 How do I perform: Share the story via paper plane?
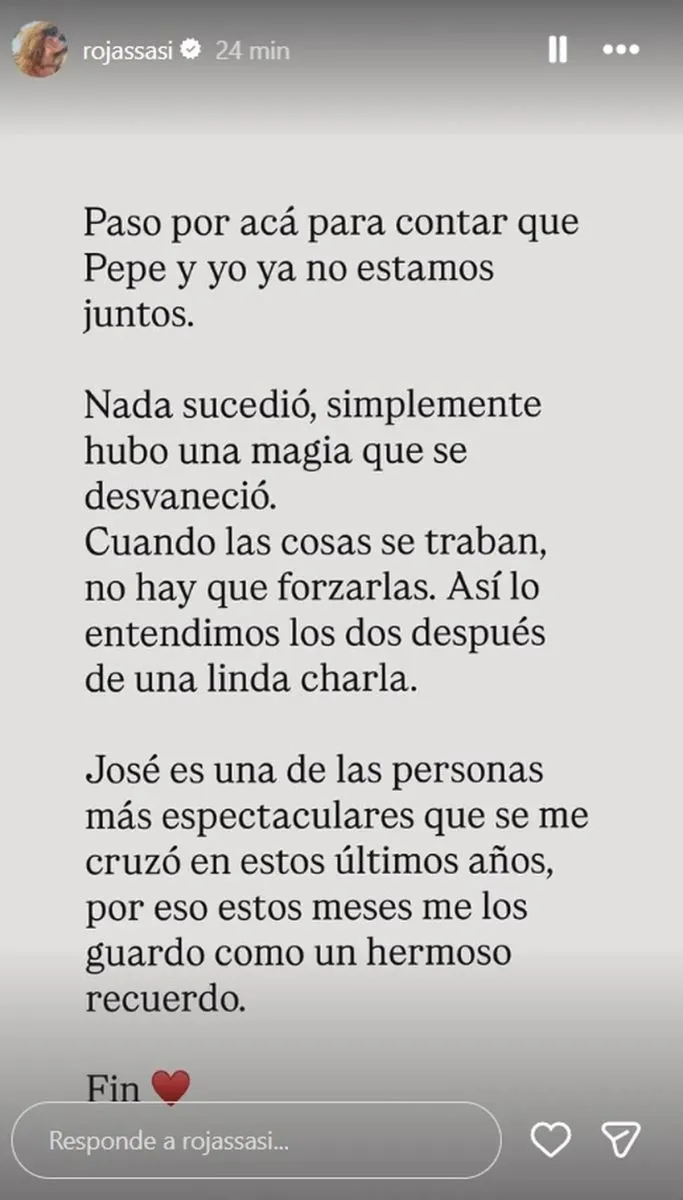point(621,1140)
